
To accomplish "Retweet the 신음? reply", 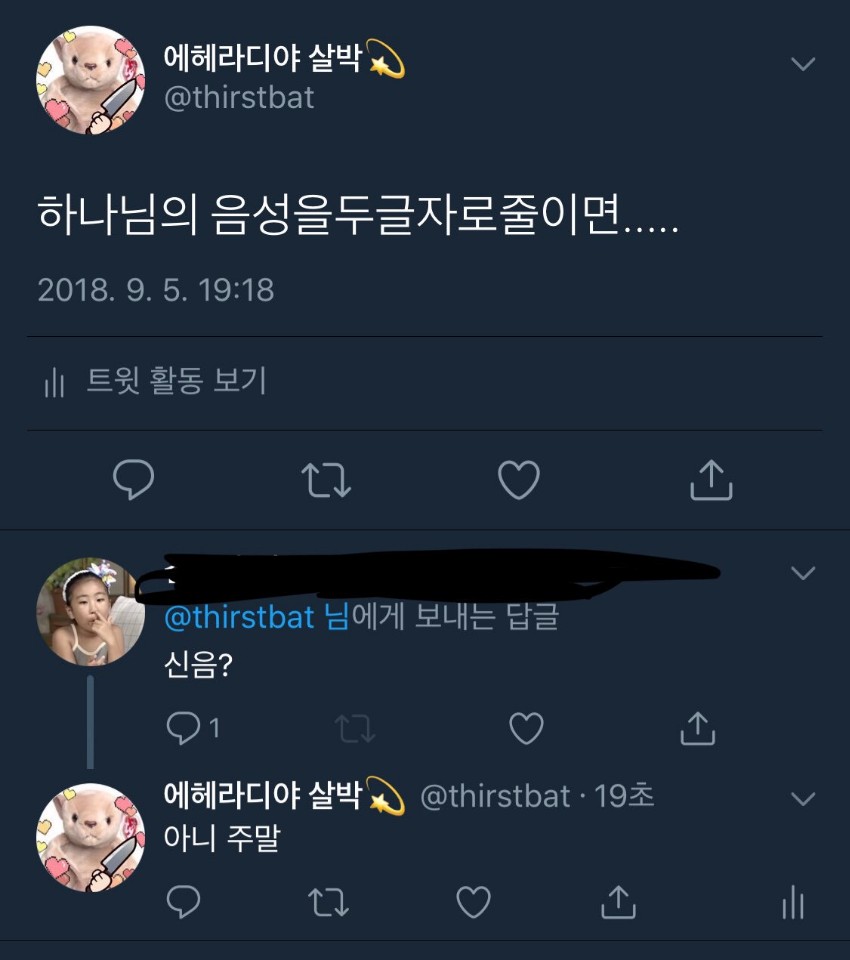I will coord(355,729).
